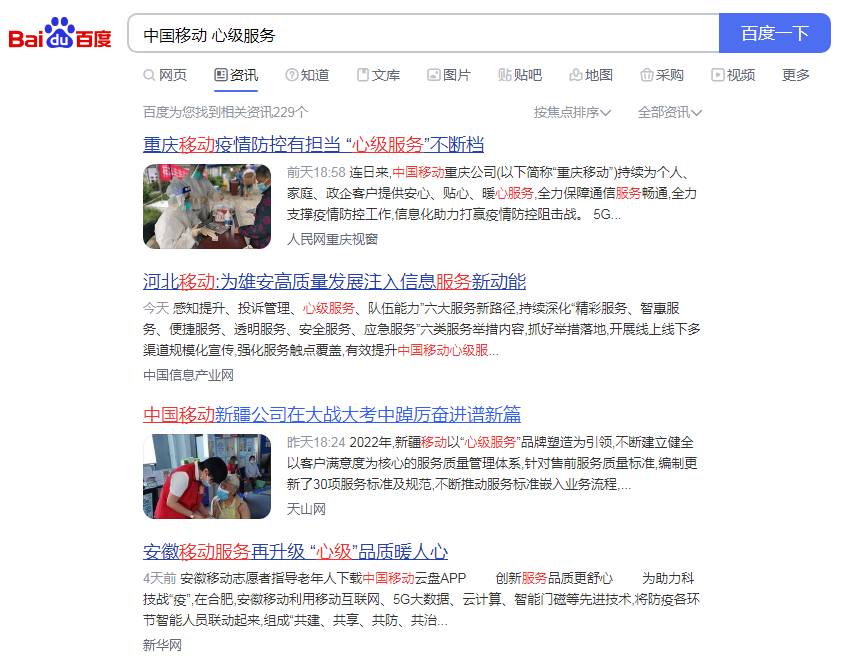
Task: Tap the thumbnail of the 重庆移动 article
Action: (207, 206)
